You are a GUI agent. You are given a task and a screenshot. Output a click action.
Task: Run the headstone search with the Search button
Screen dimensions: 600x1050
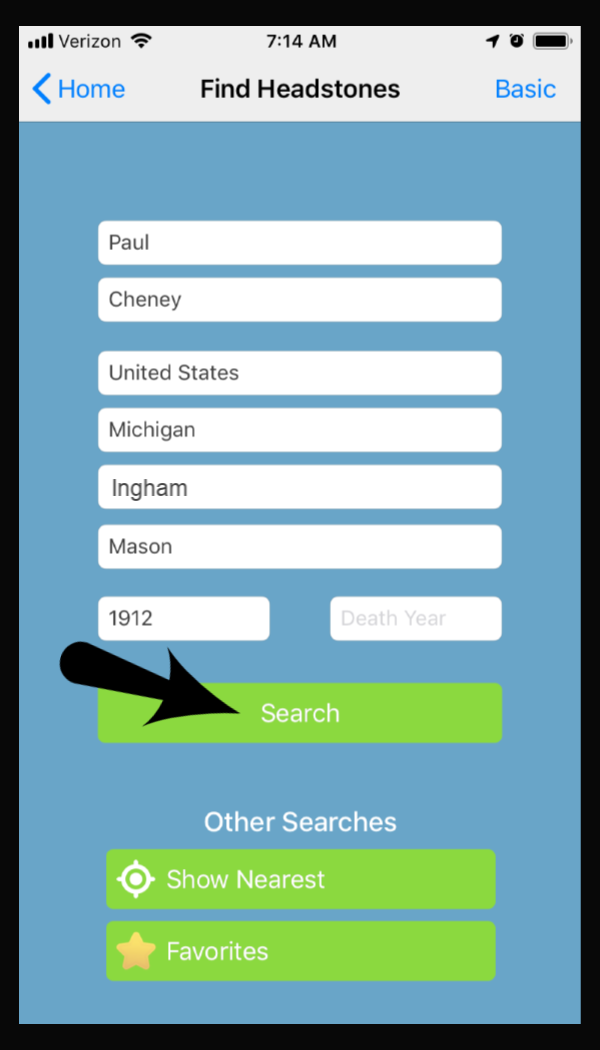click(x=300, y=712)
